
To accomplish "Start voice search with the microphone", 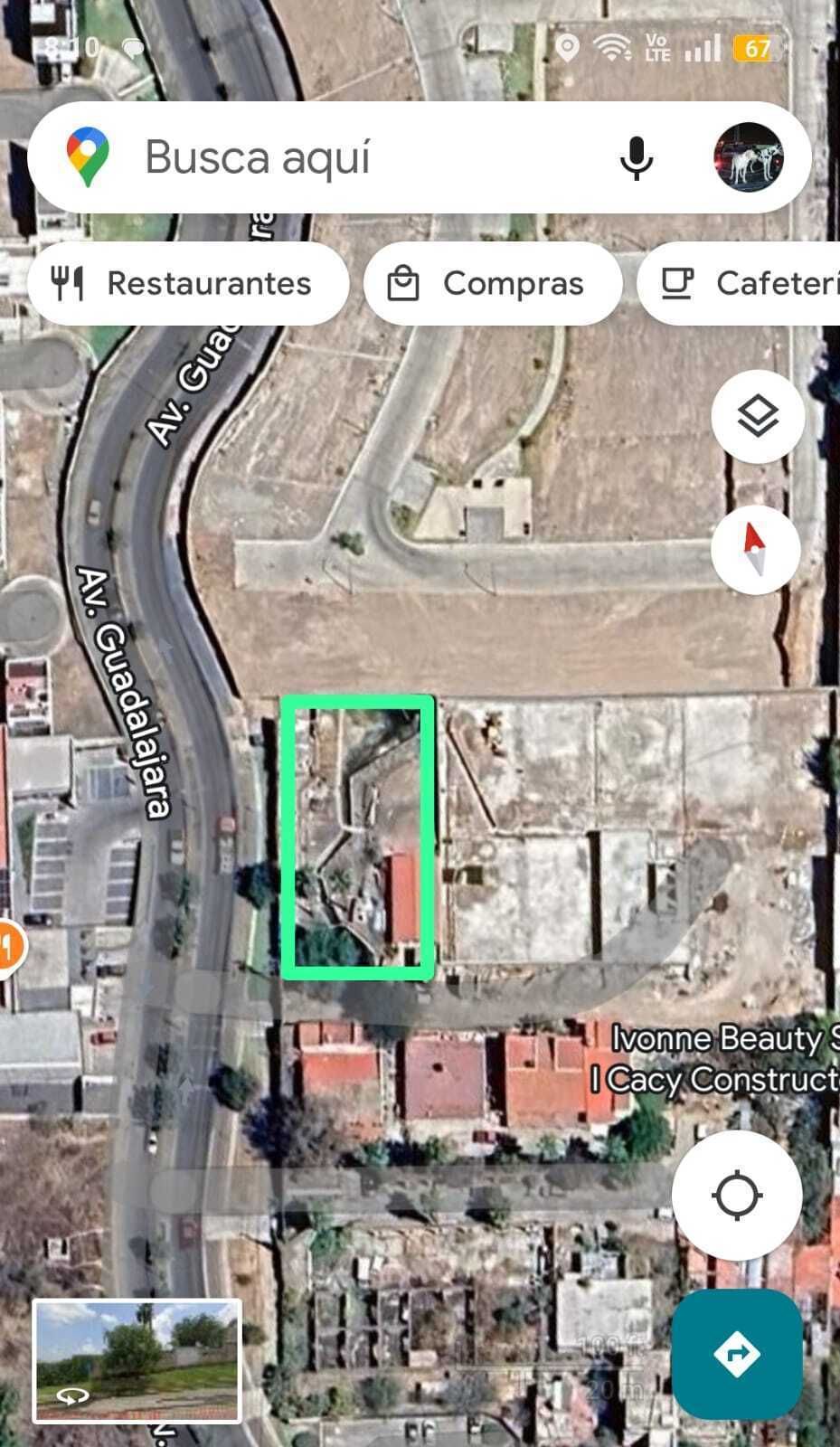I will coord(636,158).
